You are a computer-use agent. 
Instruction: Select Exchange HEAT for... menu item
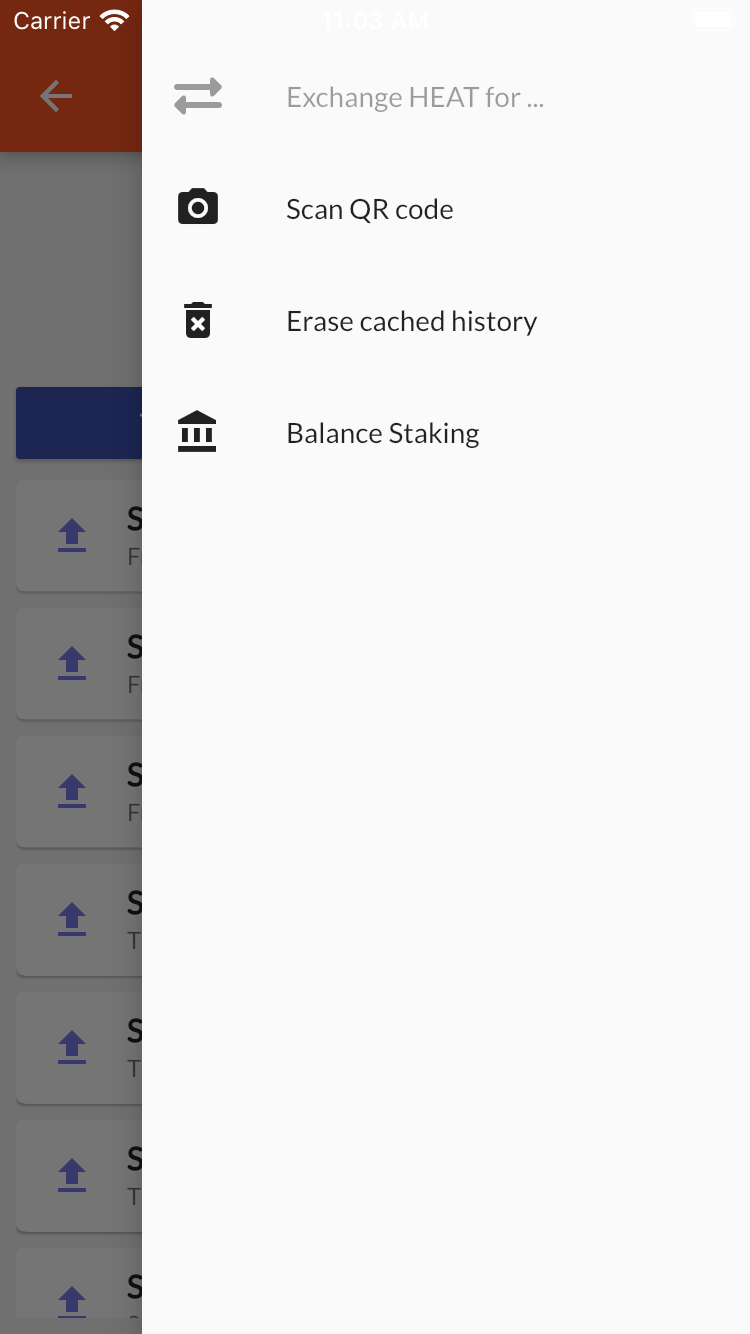coord(446,97)
